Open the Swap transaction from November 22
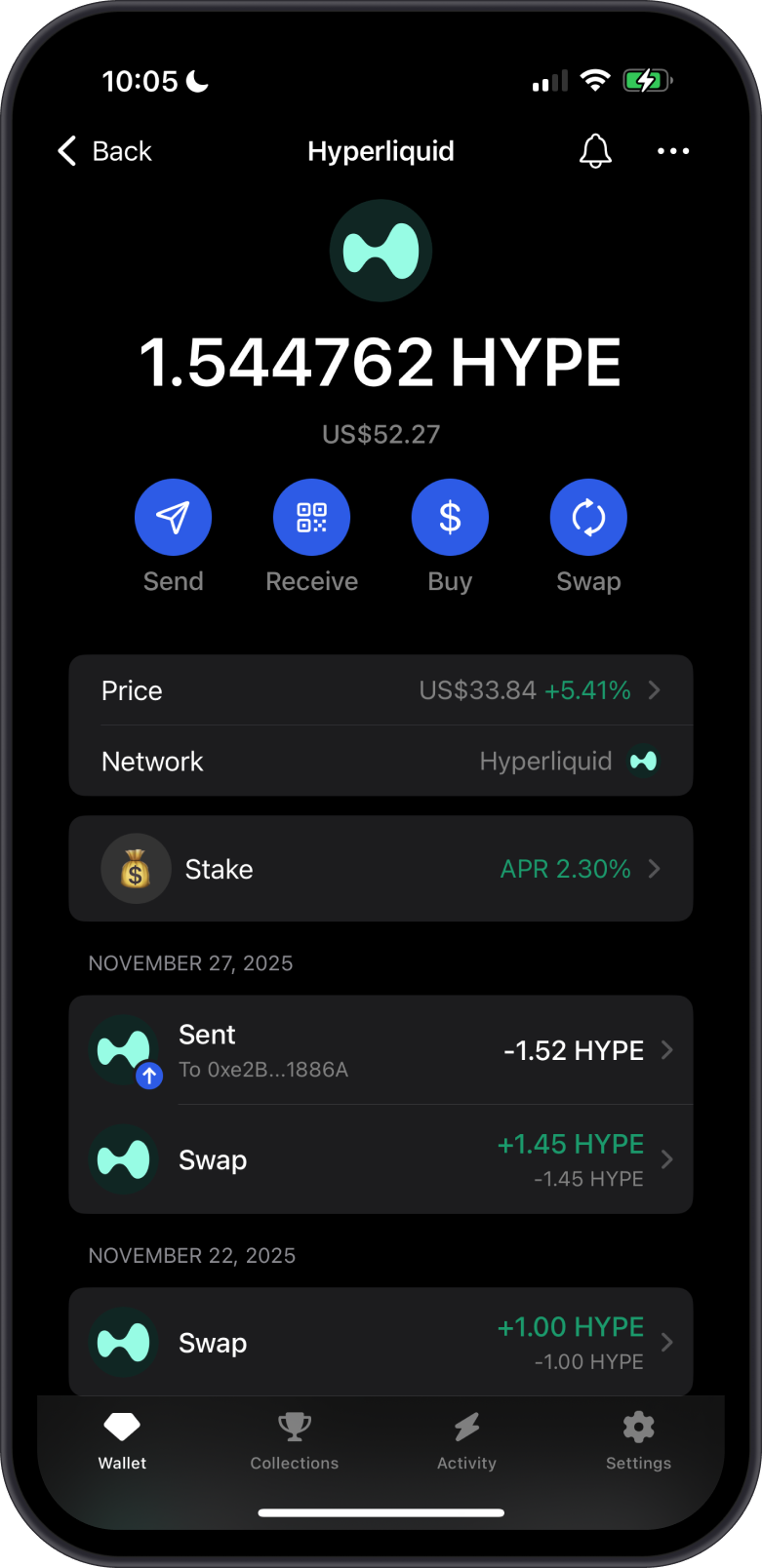 381,1342
